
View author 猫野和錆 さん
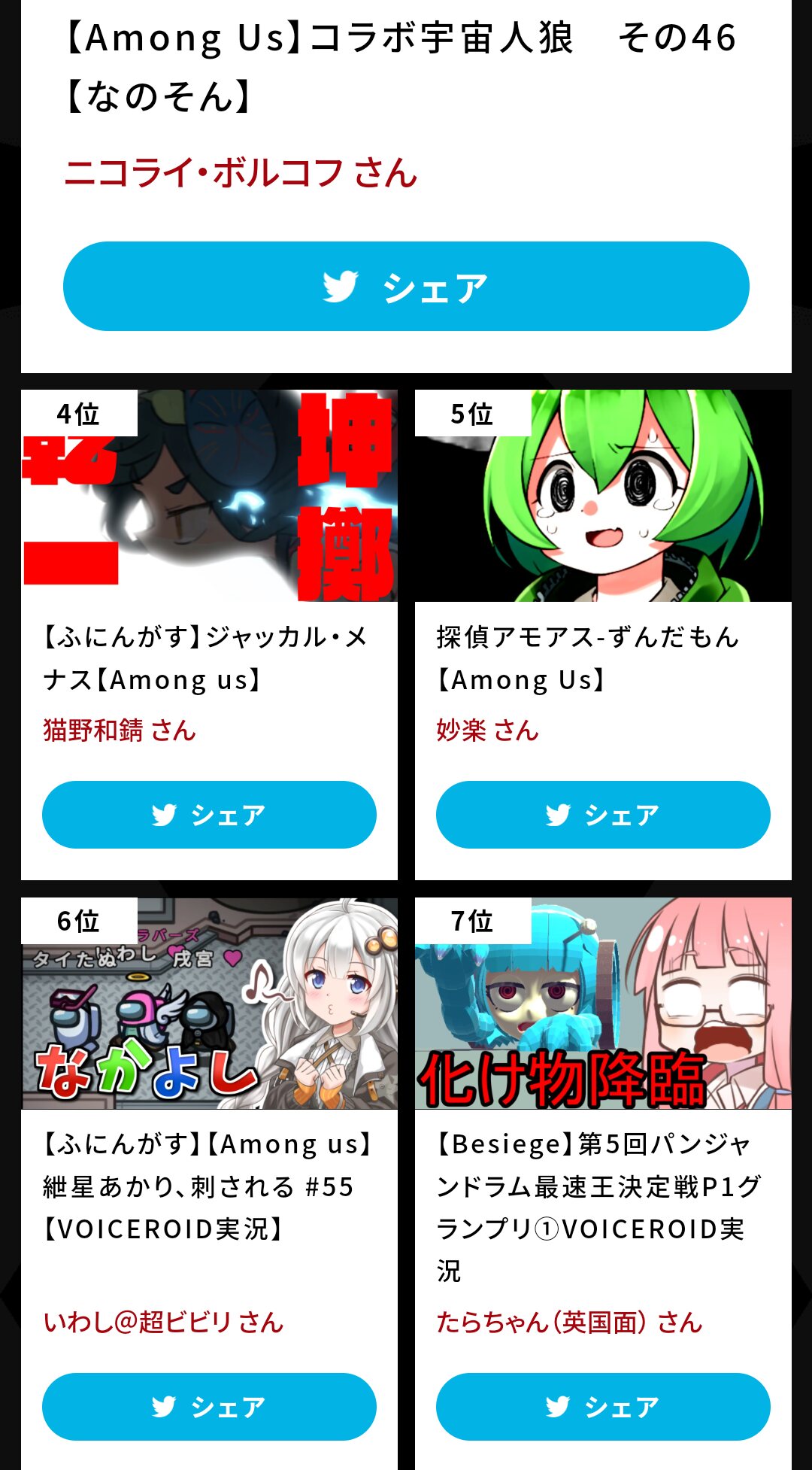(120, 730)
